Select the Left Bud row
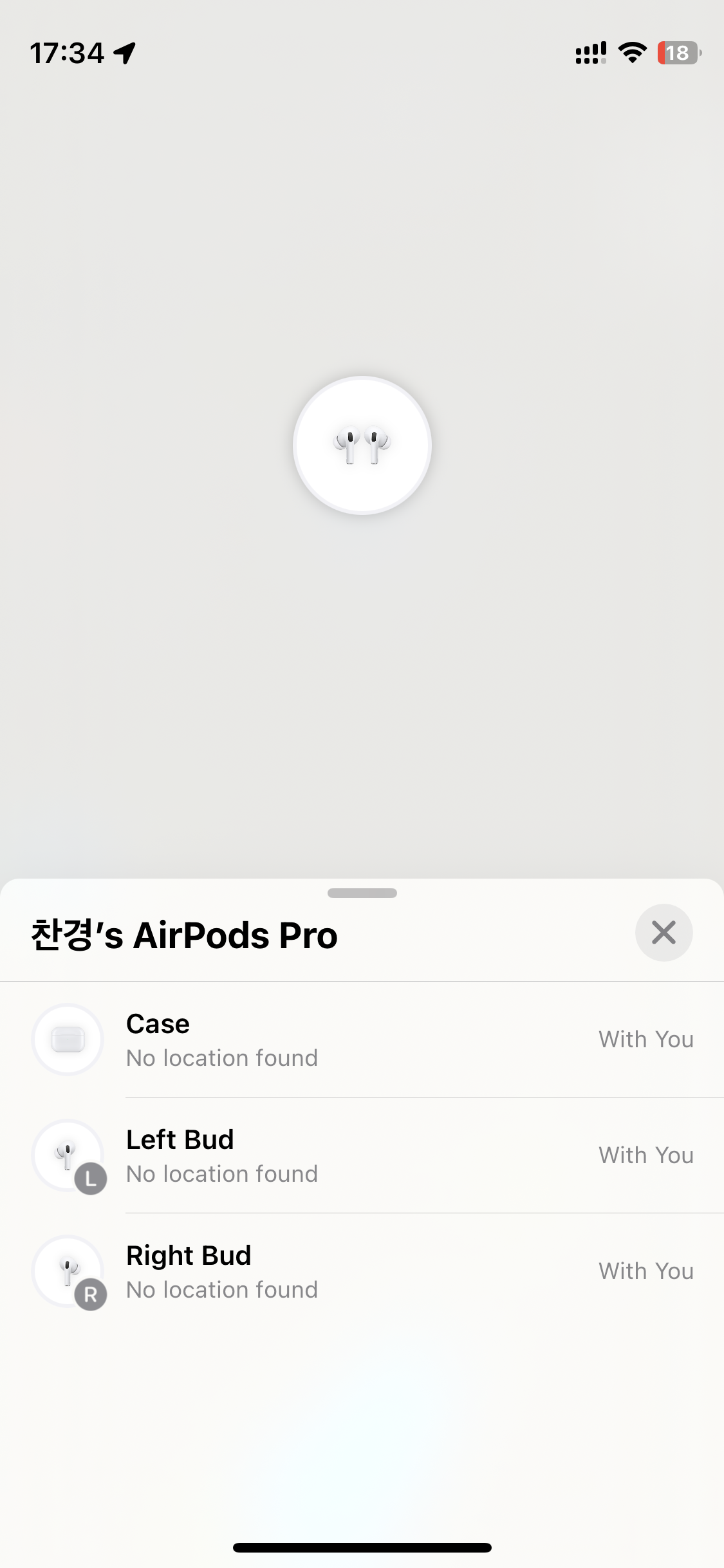 [x=362, y=1155]
